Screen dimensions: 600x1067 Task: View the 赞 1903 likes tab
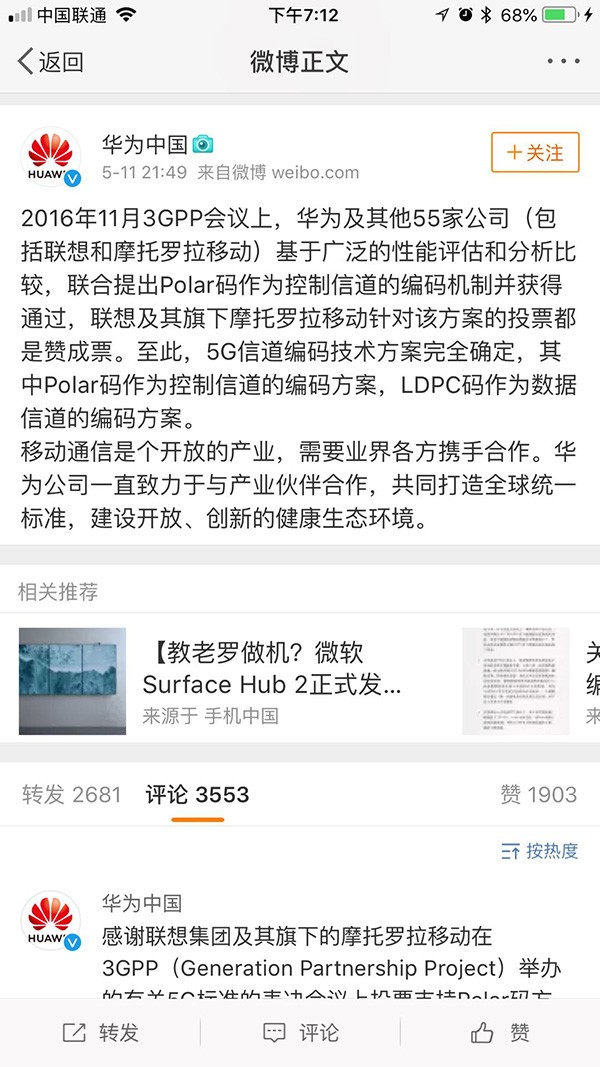pos(538,795)
